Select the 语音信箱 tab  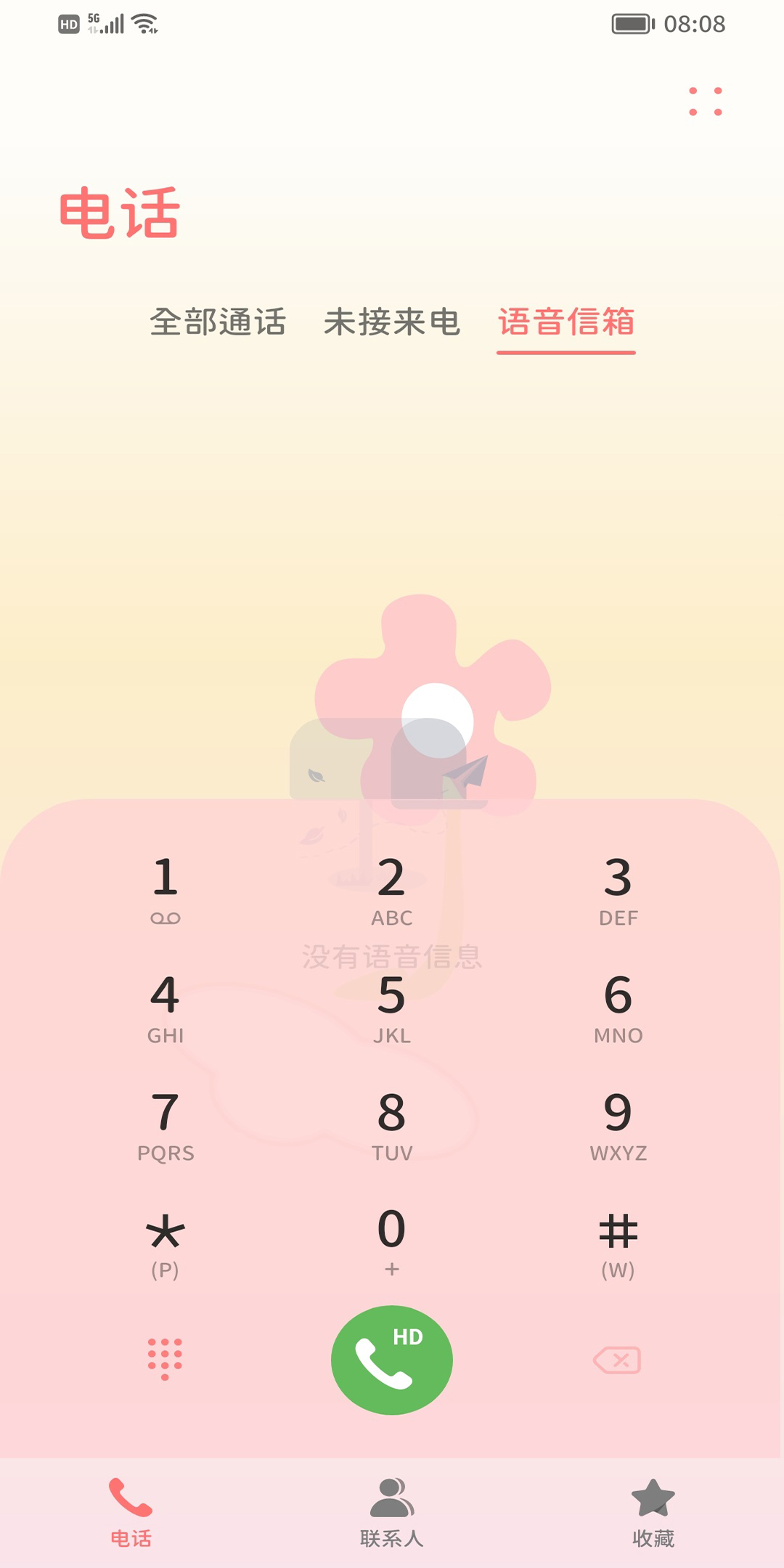click(x=566, y=322)
